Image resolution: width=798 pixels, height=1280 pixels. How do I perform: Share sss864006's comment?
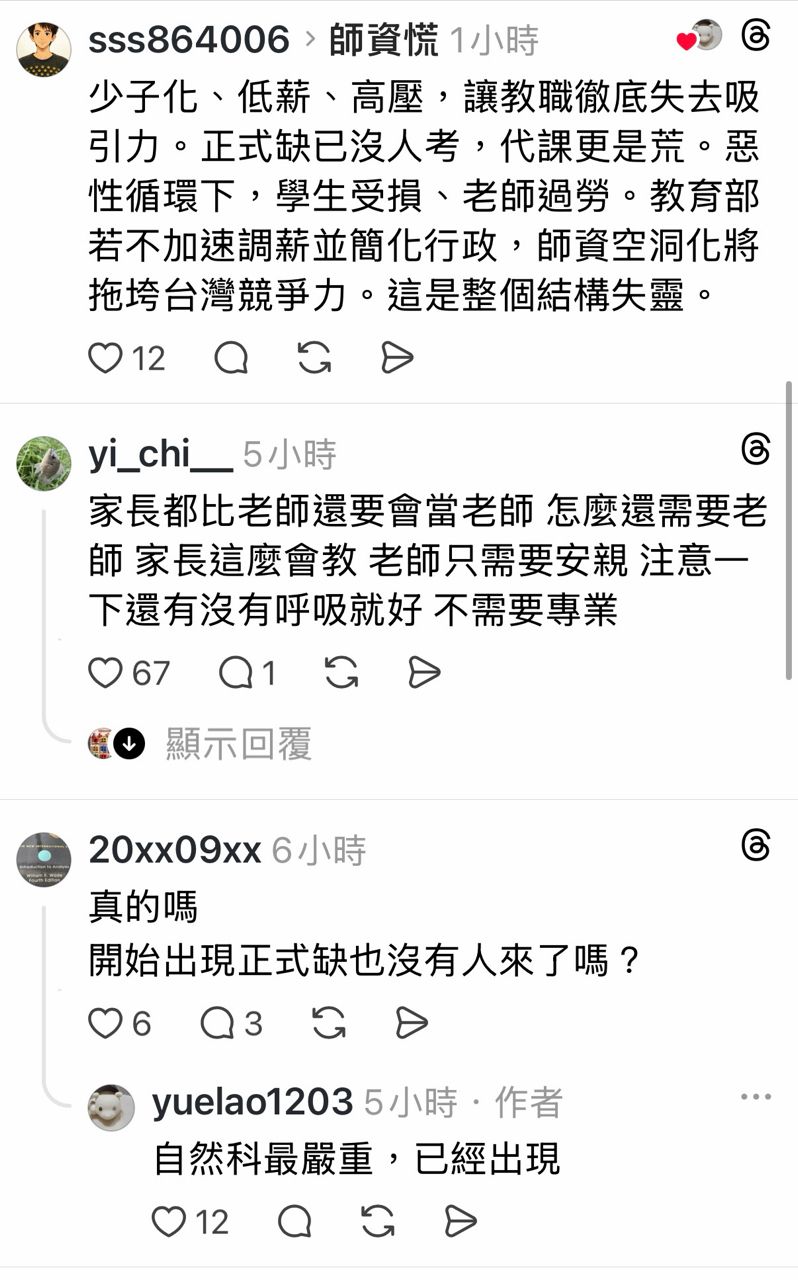pos(397,358)
